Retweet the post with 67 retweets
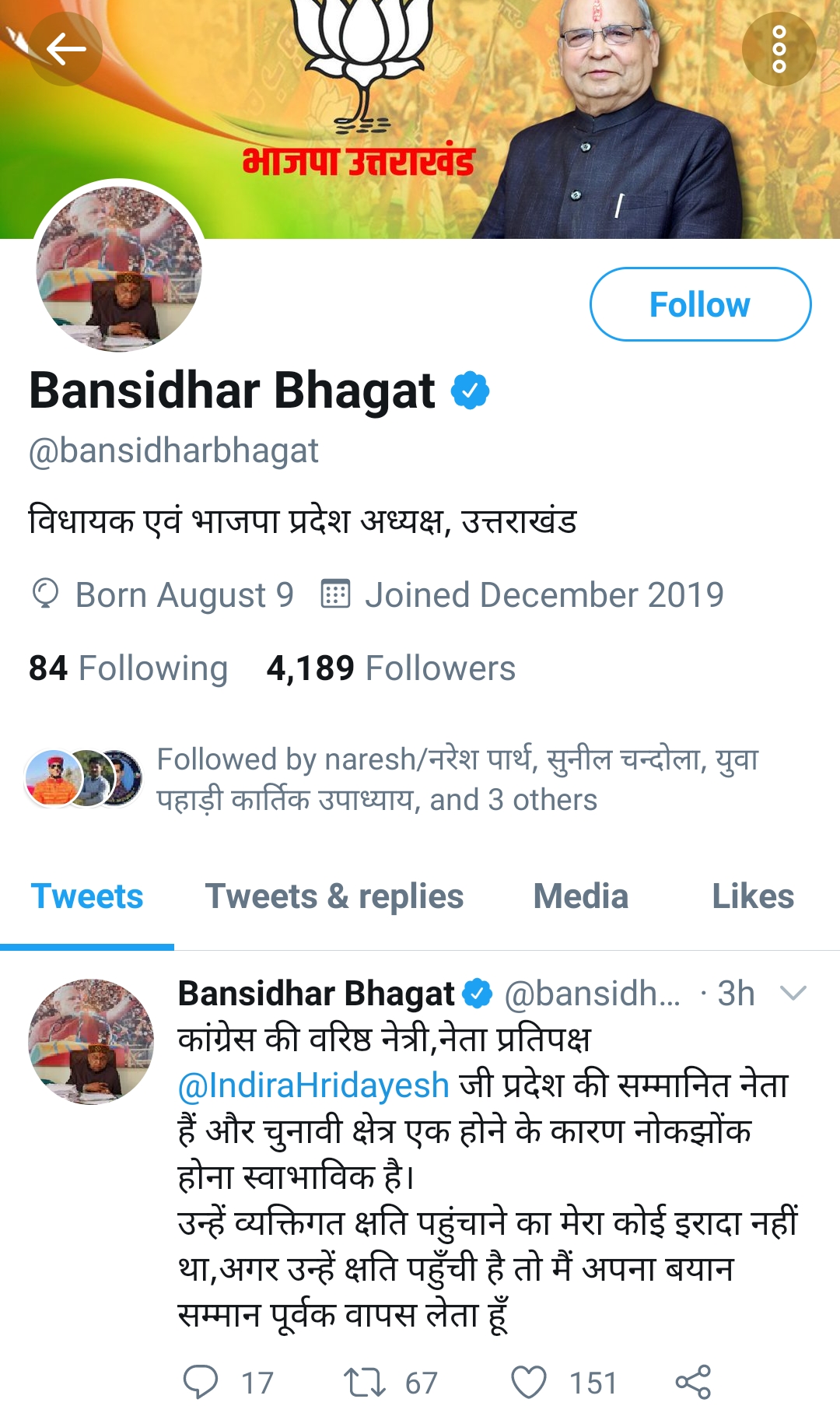Screen dimensions: 840x1406 [364, 1382]
